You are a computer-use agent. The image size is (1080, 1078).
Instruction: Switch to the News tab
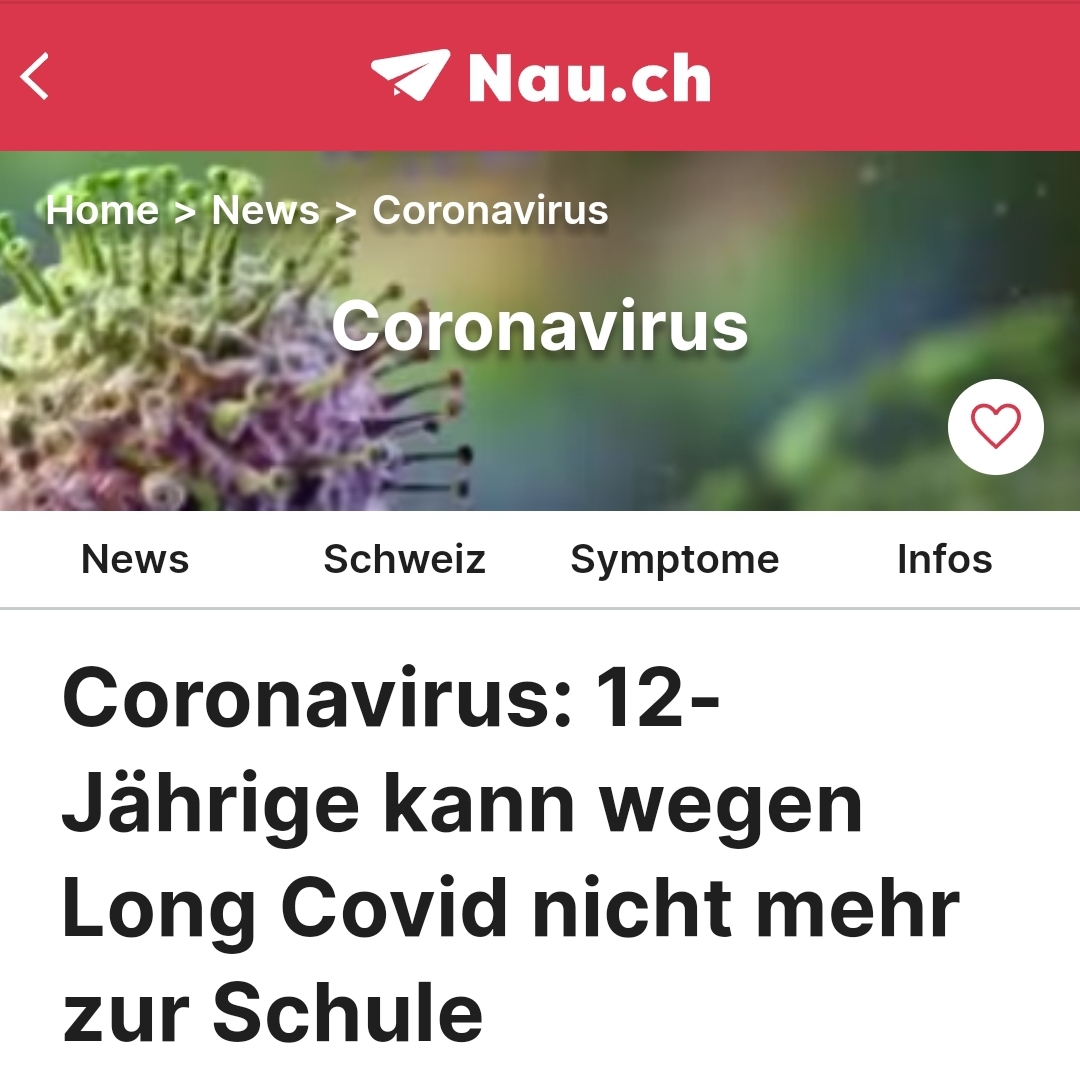(x=135, y=559)
